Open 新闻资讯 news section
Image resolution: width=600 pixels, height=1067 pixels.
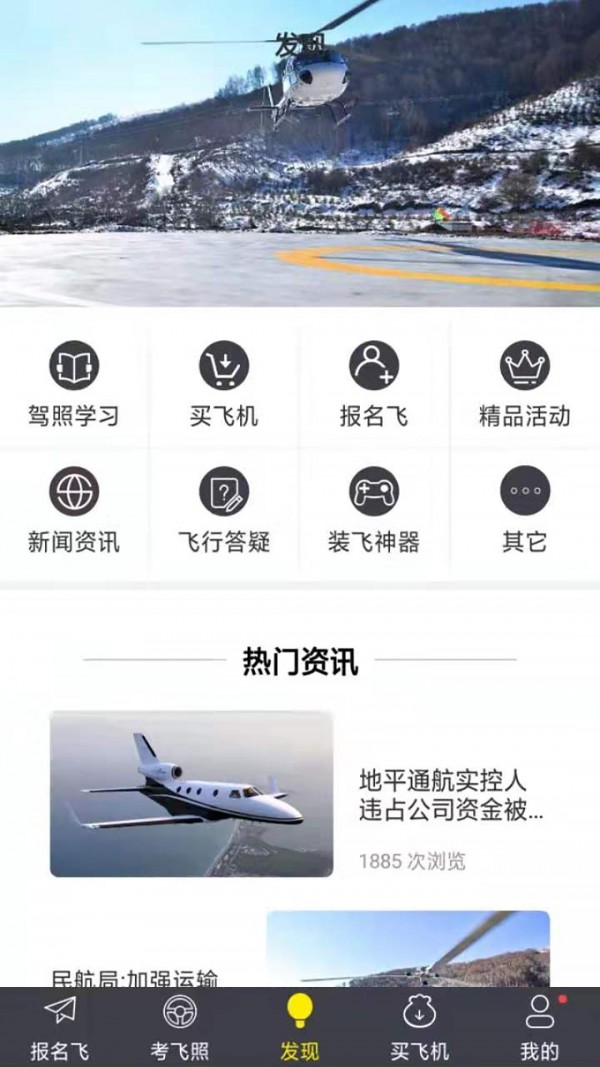74,510
